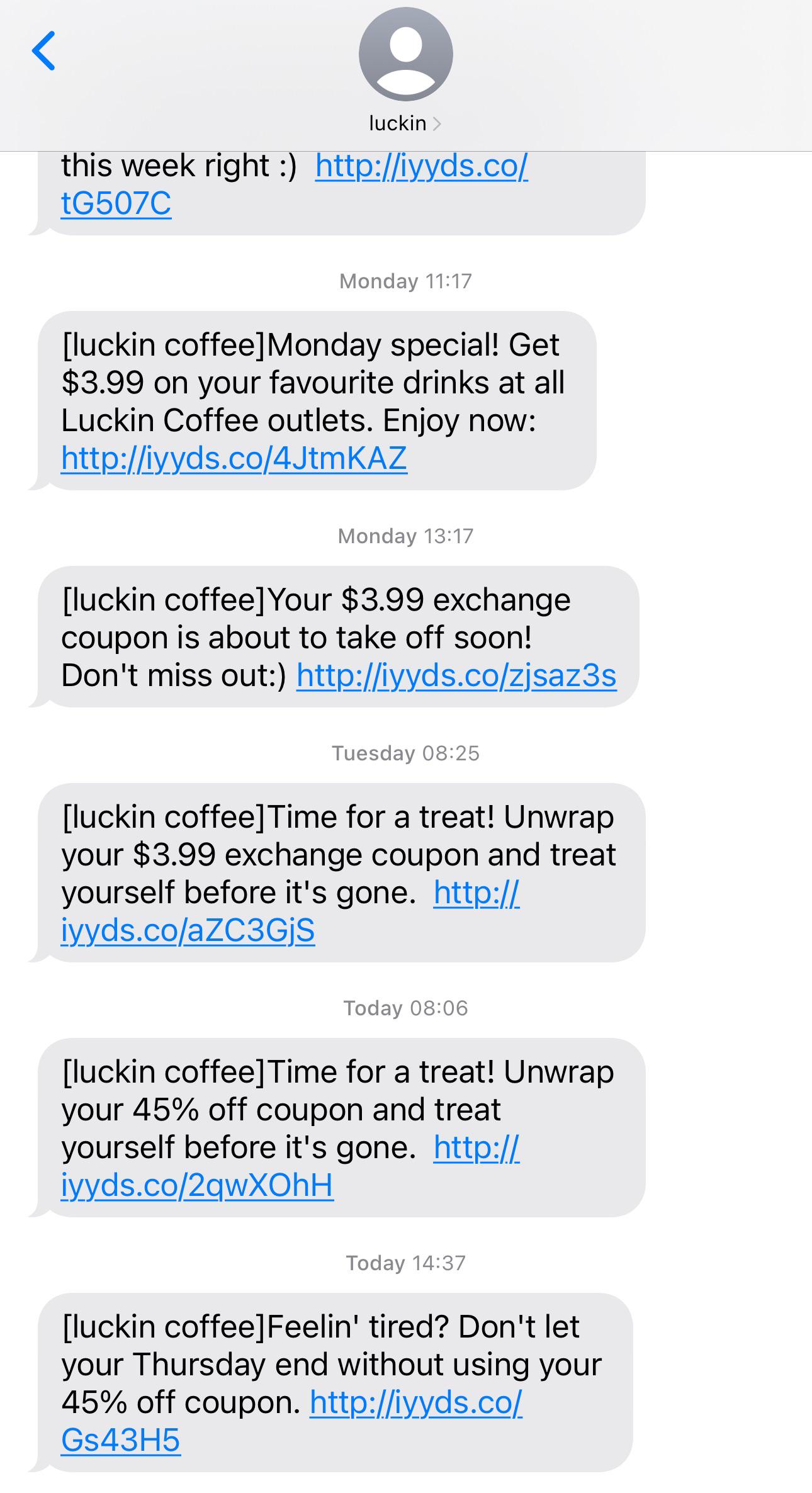Open the iyyds.co/tG507C link
The height and width of the screenshot is (1493, 812).
(x=420, y=167)
